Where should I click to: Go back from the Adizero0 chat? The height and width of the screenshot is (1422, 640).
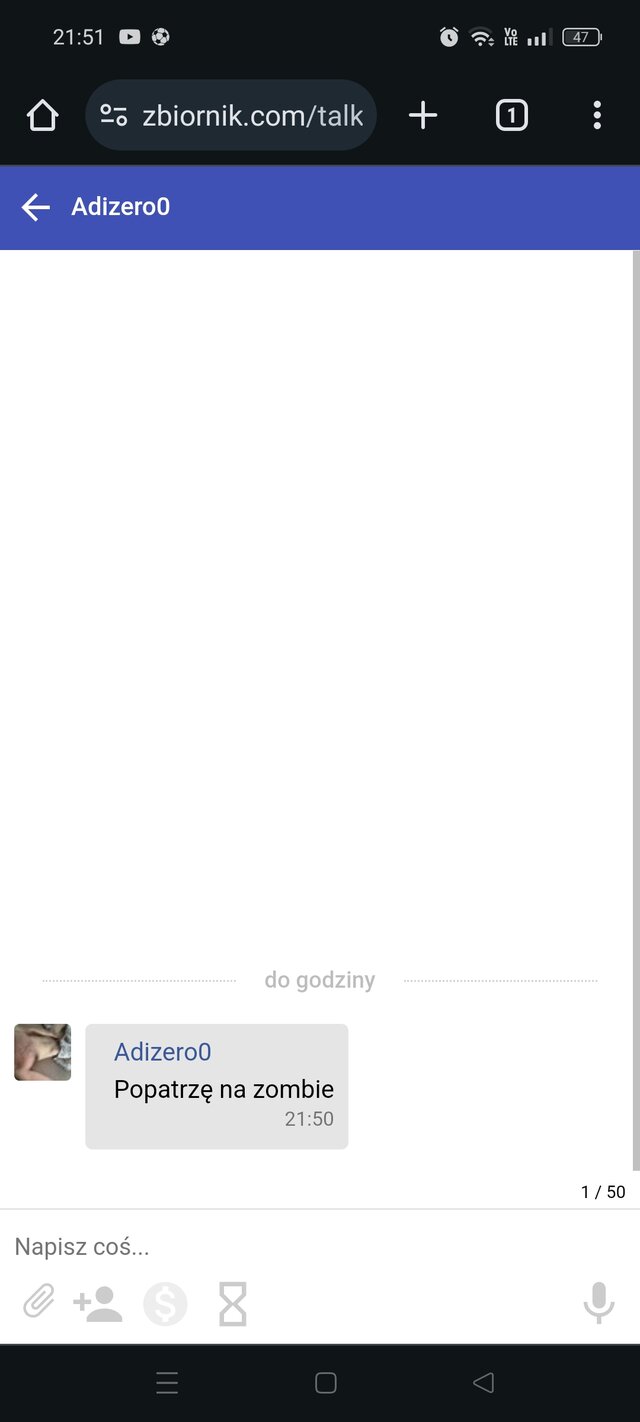pos(36,207)
